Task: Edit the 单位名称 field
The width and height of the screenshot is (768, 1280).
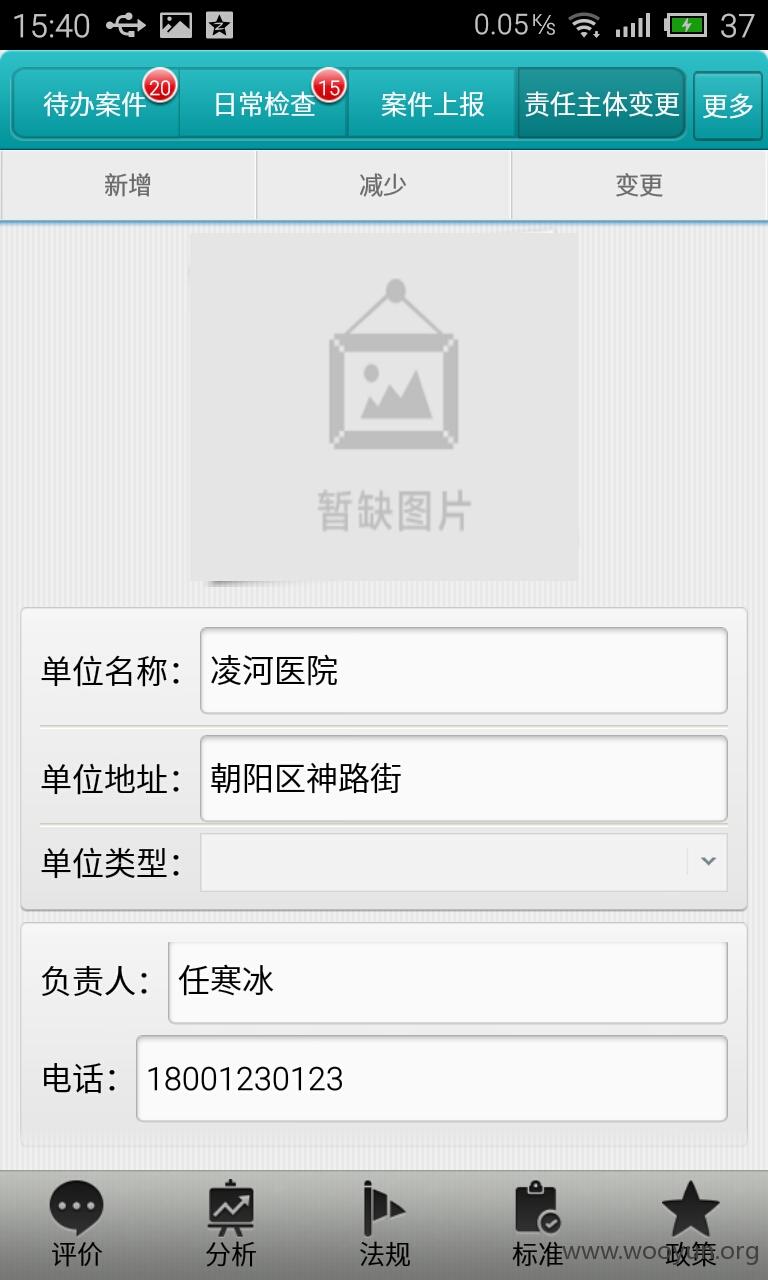Action: click(x=464, y=671)
